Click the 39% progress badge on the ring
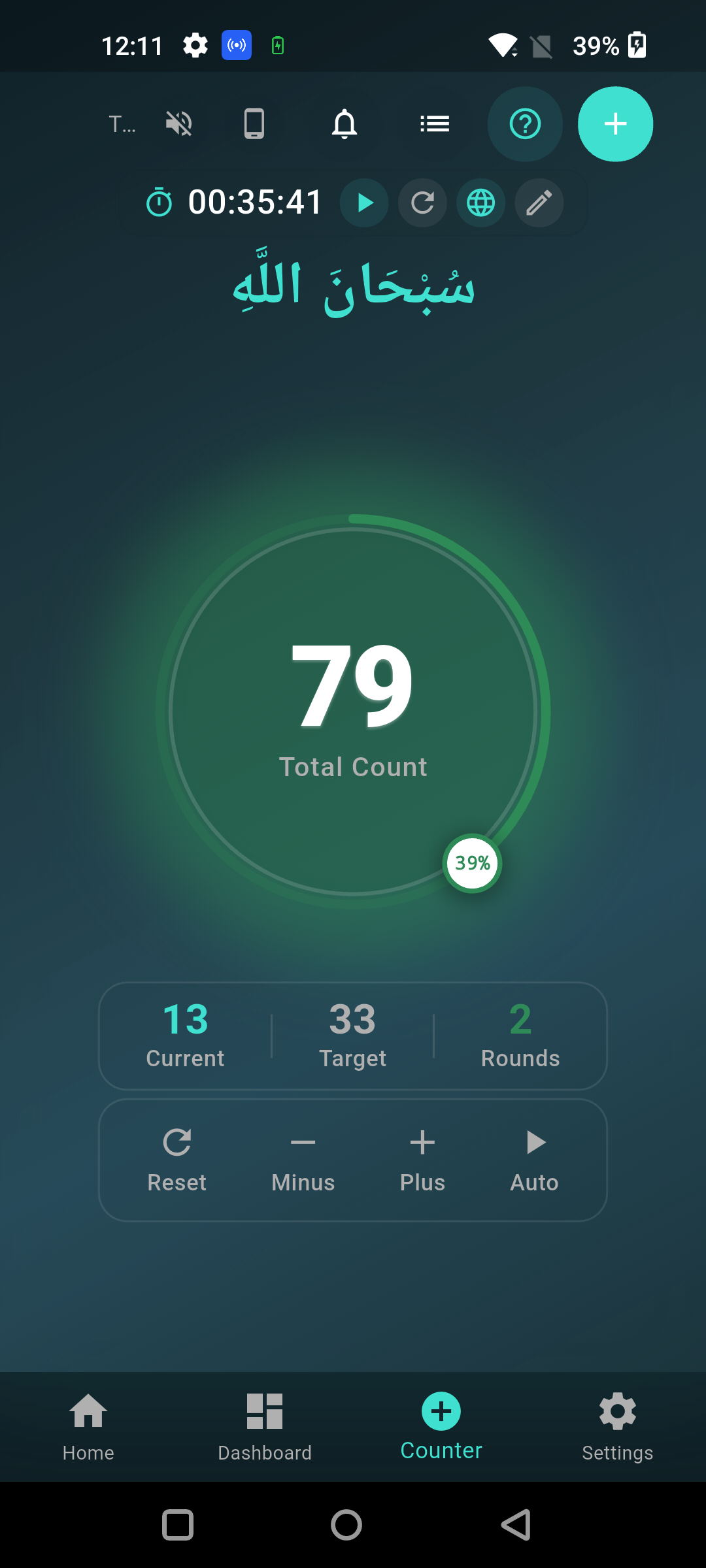 (472, 863)
